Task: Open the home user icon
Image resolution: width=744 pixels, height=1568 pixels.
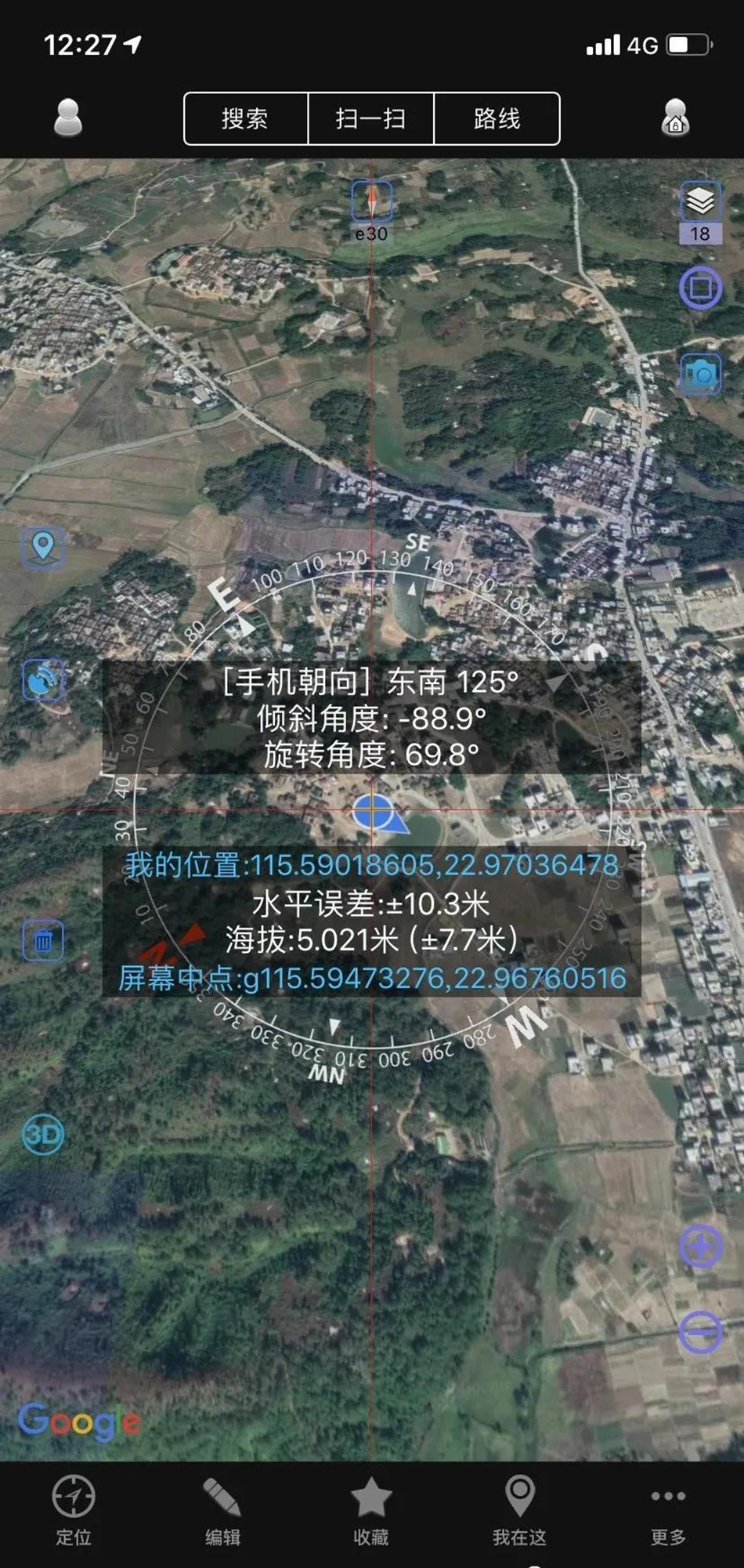Action: point(675,118)
